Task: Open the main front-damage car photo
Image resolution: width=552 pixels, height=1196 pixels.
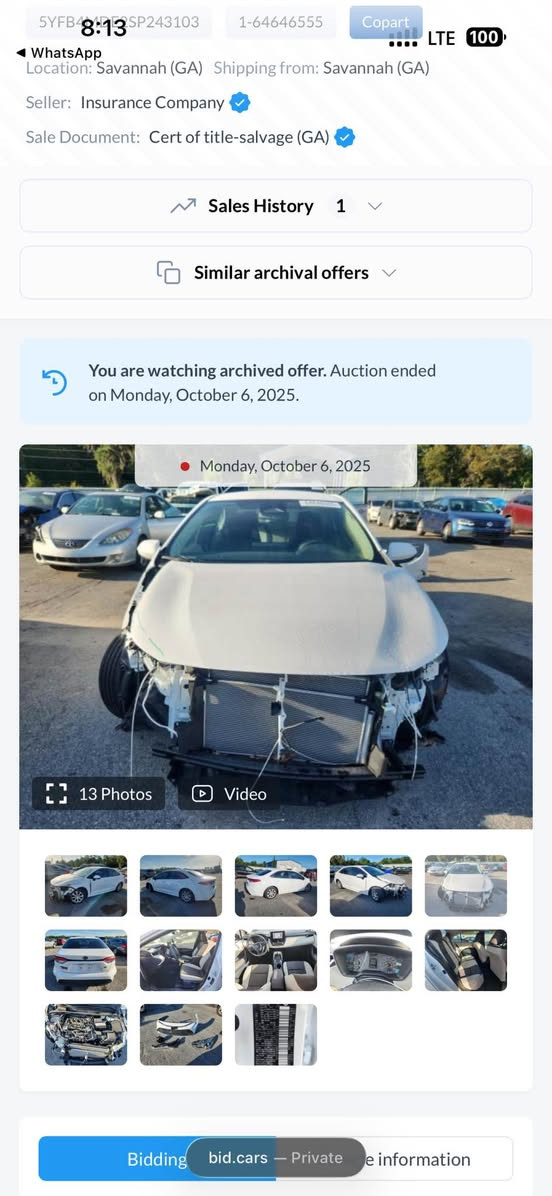Action: pyautogui.click(x=276, y=636)
